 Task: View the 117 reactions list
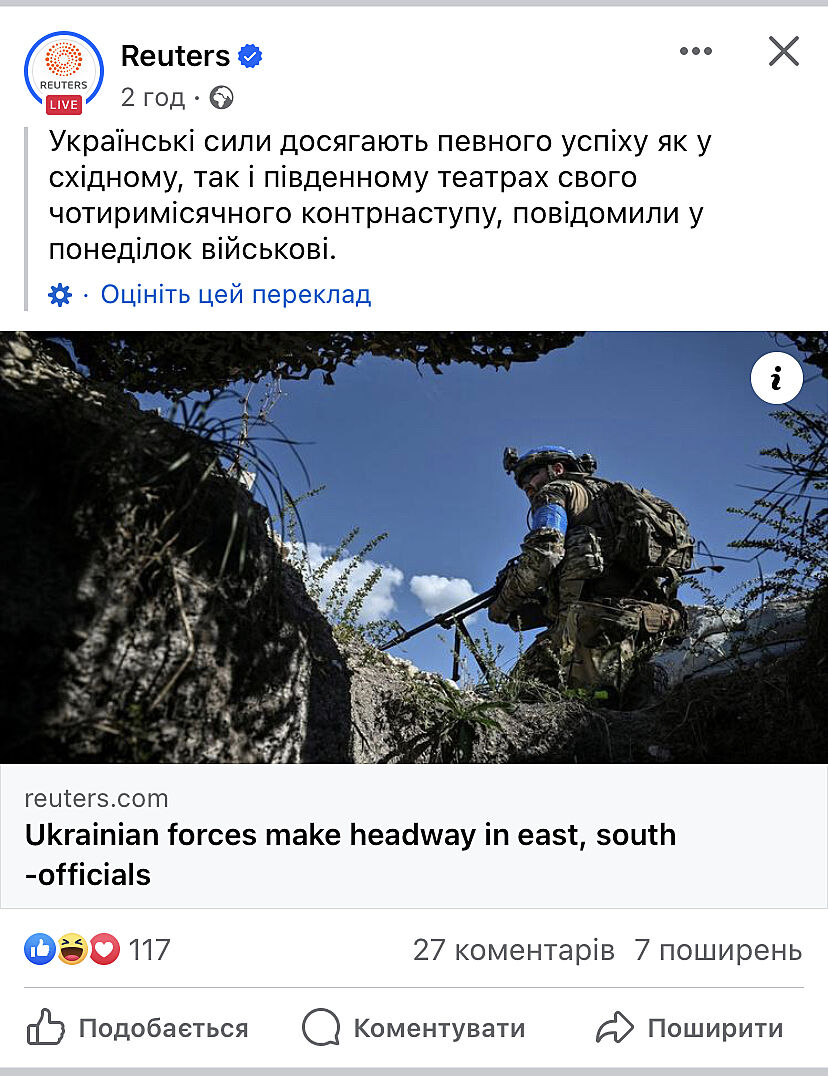[x=98, y=949]
